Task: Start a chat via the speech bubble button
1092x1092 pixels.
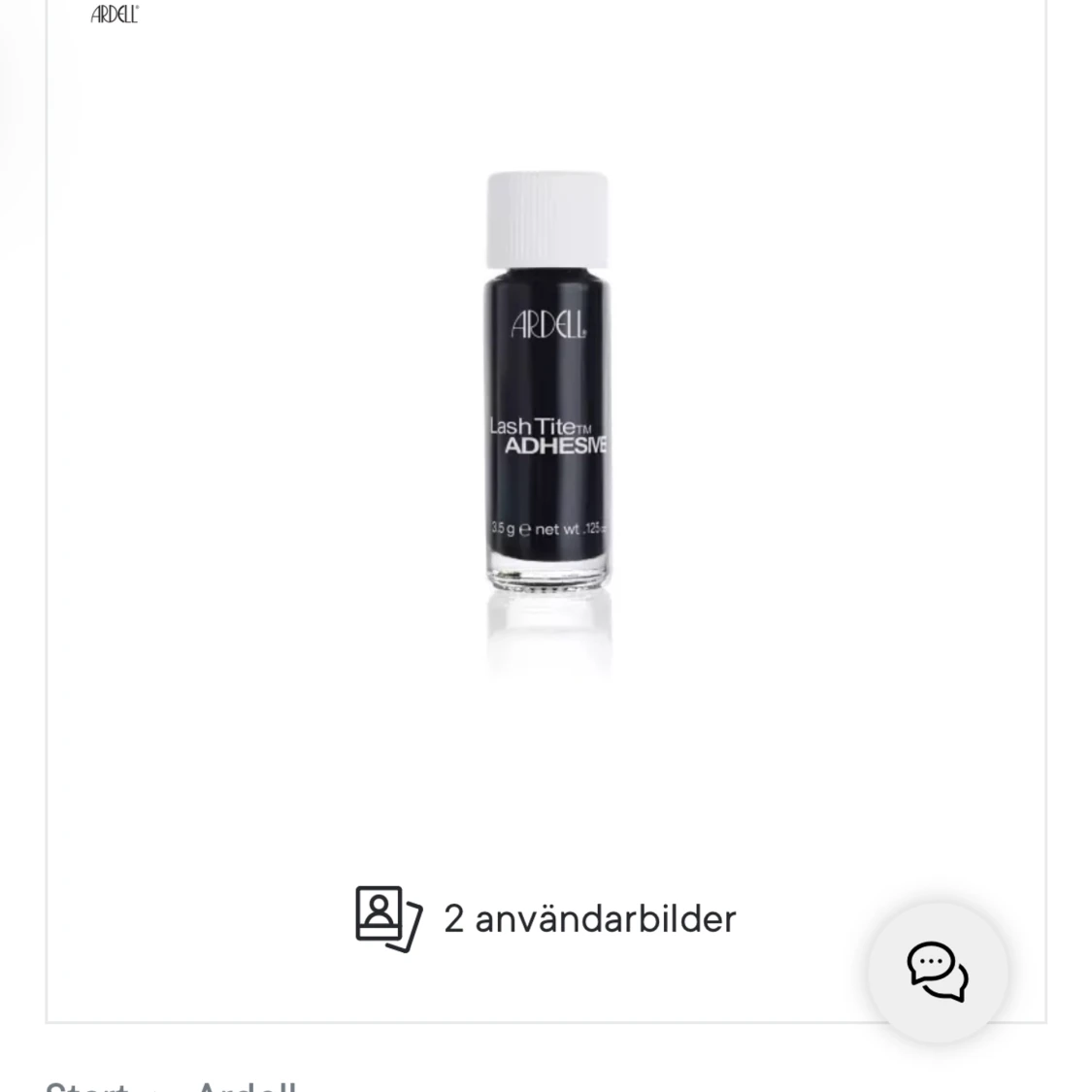Action: click(937, 972)
